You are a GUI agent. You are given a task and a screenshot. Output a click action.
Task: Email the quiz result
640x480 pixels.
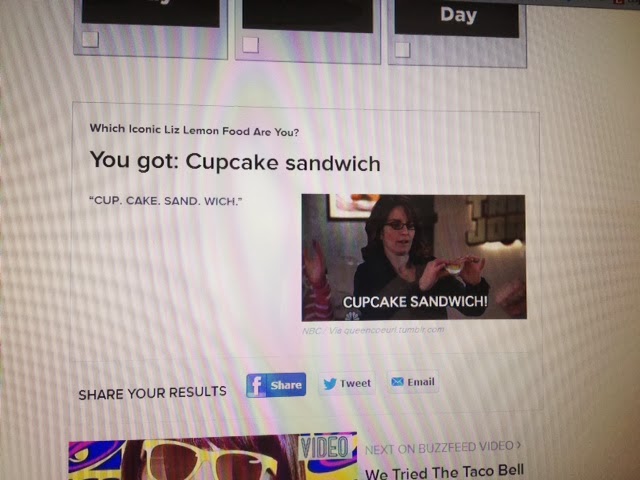(x=412, y=382)
